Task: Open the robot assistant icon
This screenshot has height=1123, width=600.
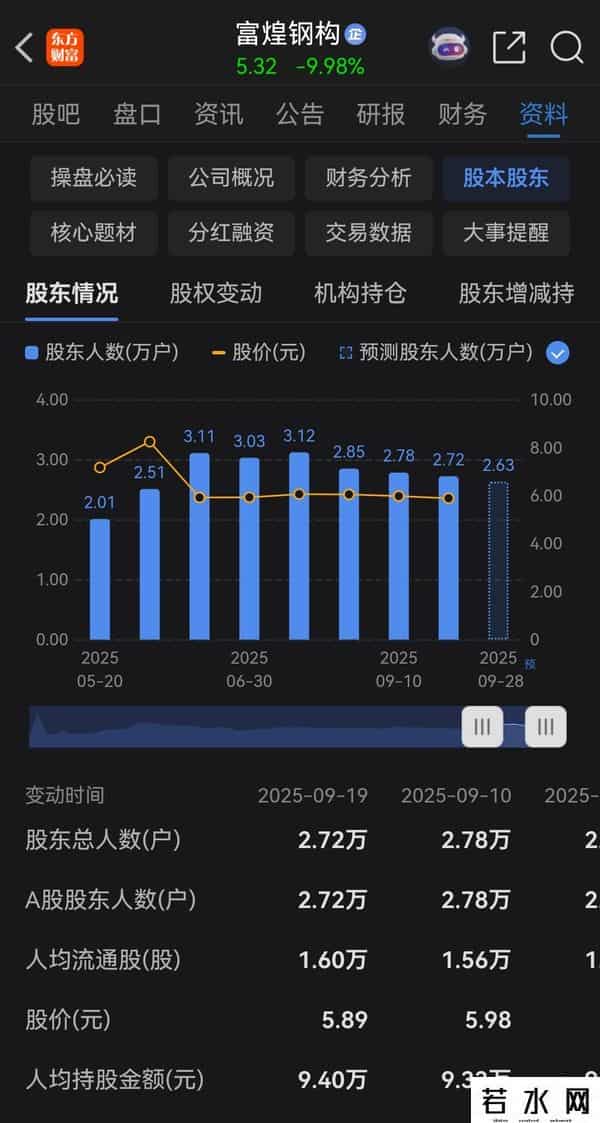Action: (450, 46)
